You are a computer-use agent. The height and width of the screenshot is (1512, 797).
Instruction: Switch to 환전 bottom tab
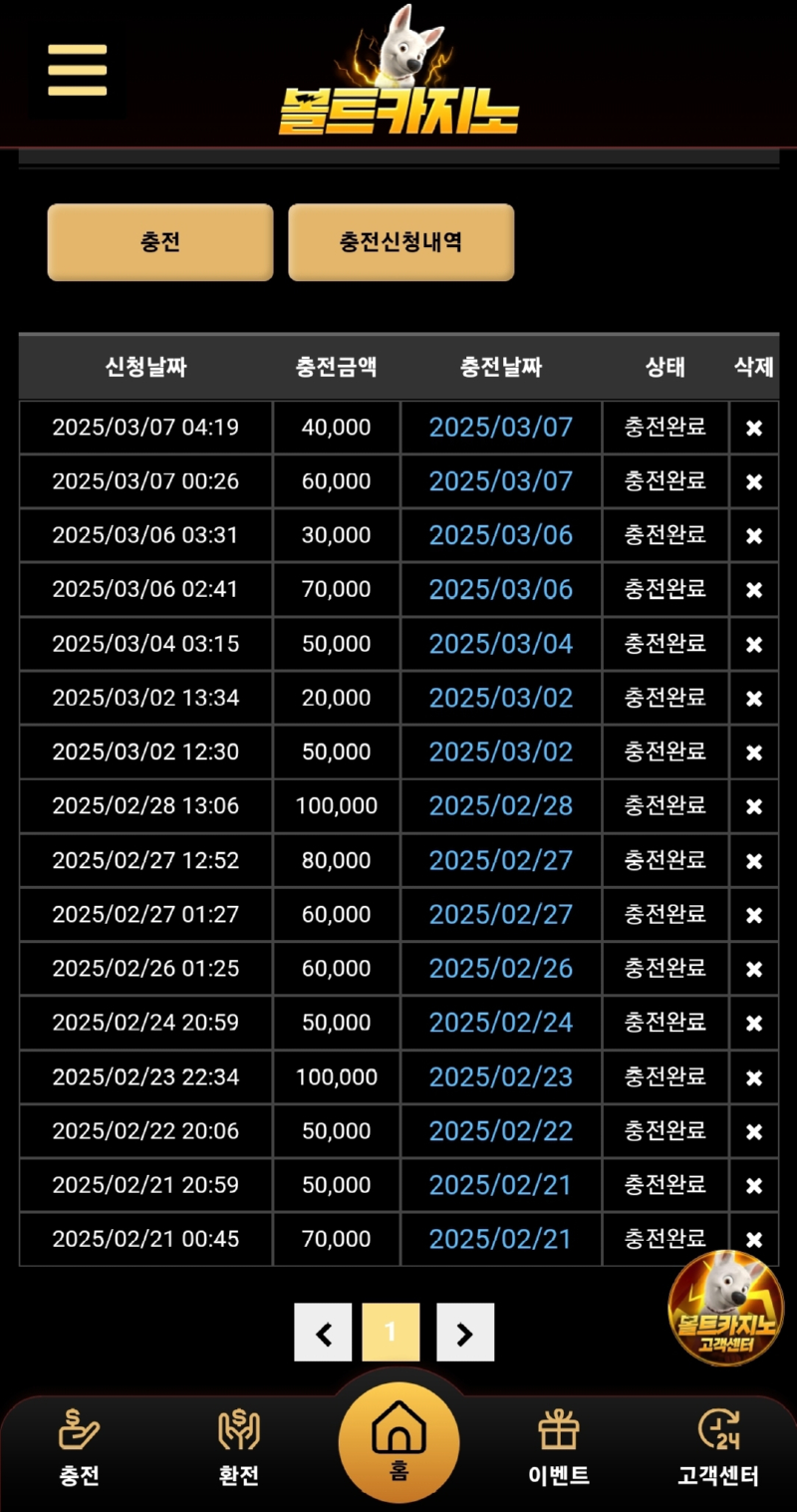point(239,1449)
